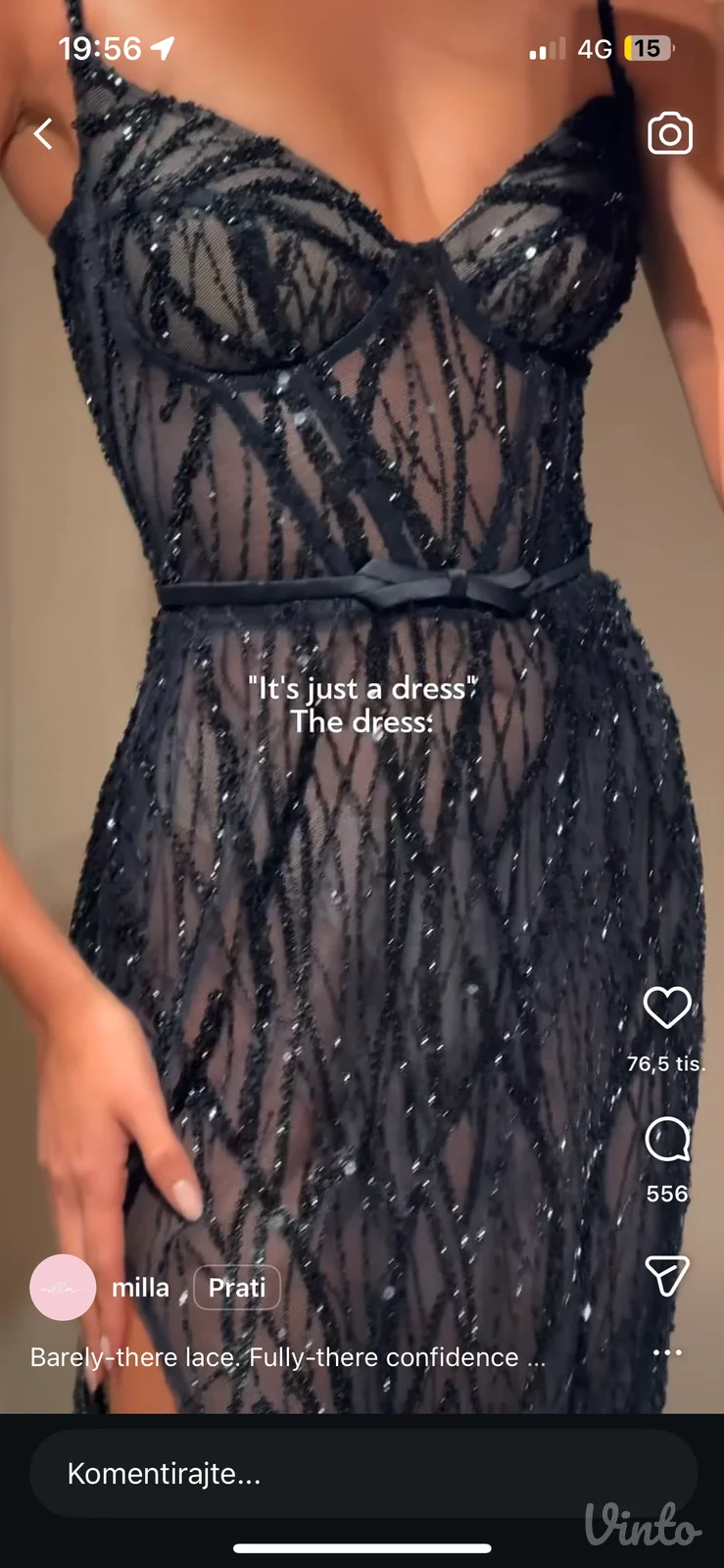The image size is (724, 1568).
Task: Tap the Komentirajte comment field
Action: pos(363,1474)
